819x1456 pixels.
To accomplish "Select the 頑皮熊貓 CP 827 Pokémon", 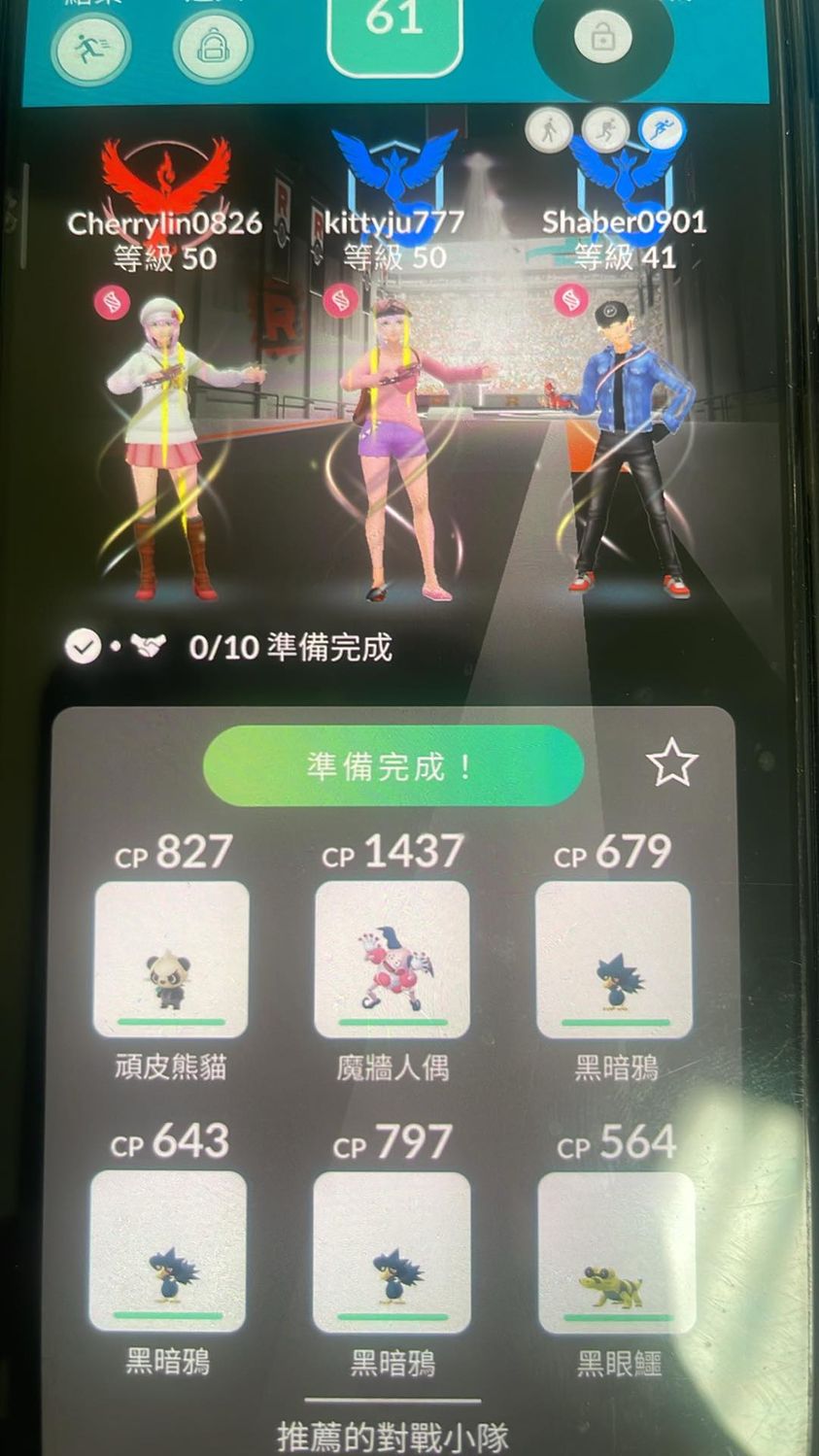I will [171, 960].
